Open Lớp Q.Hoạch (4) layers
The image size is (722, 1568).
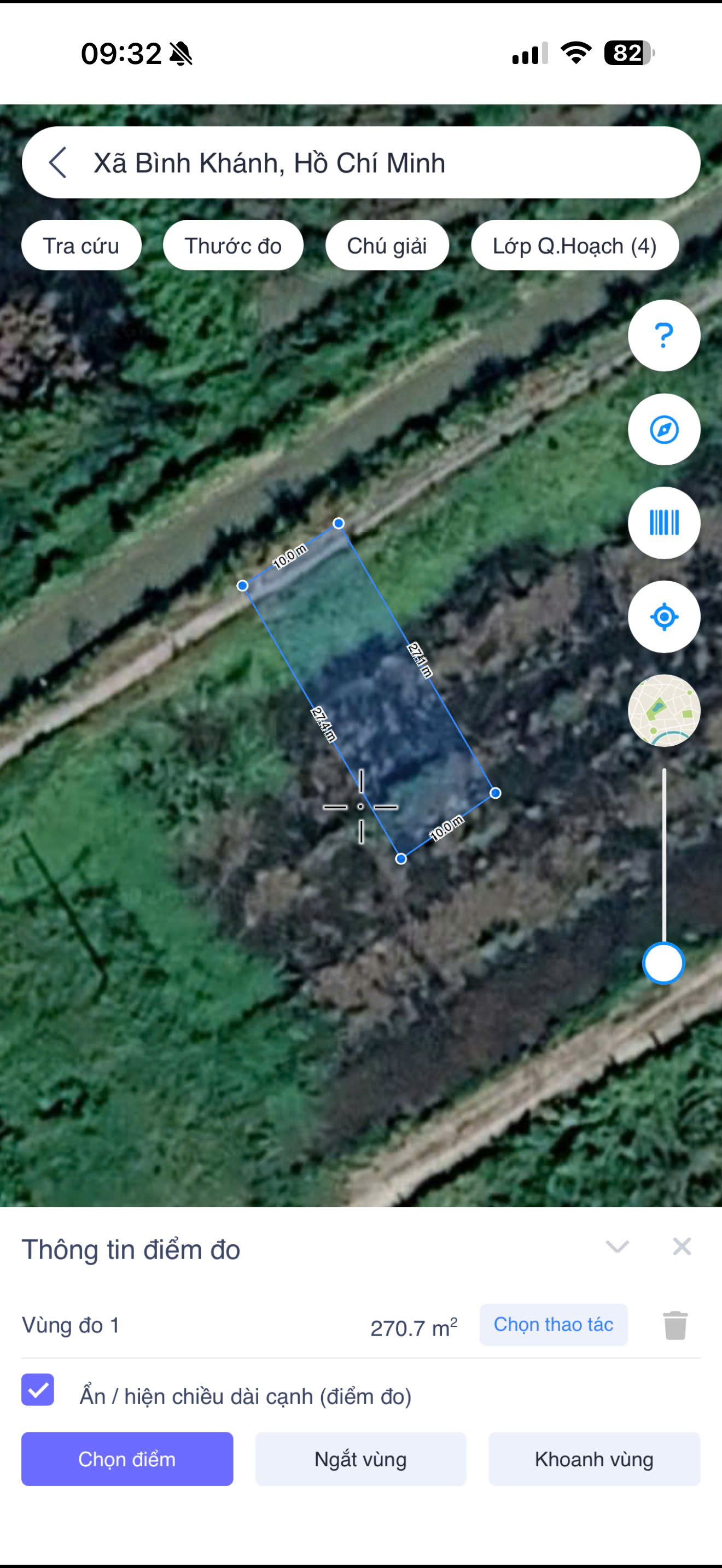tap(574, 246)
